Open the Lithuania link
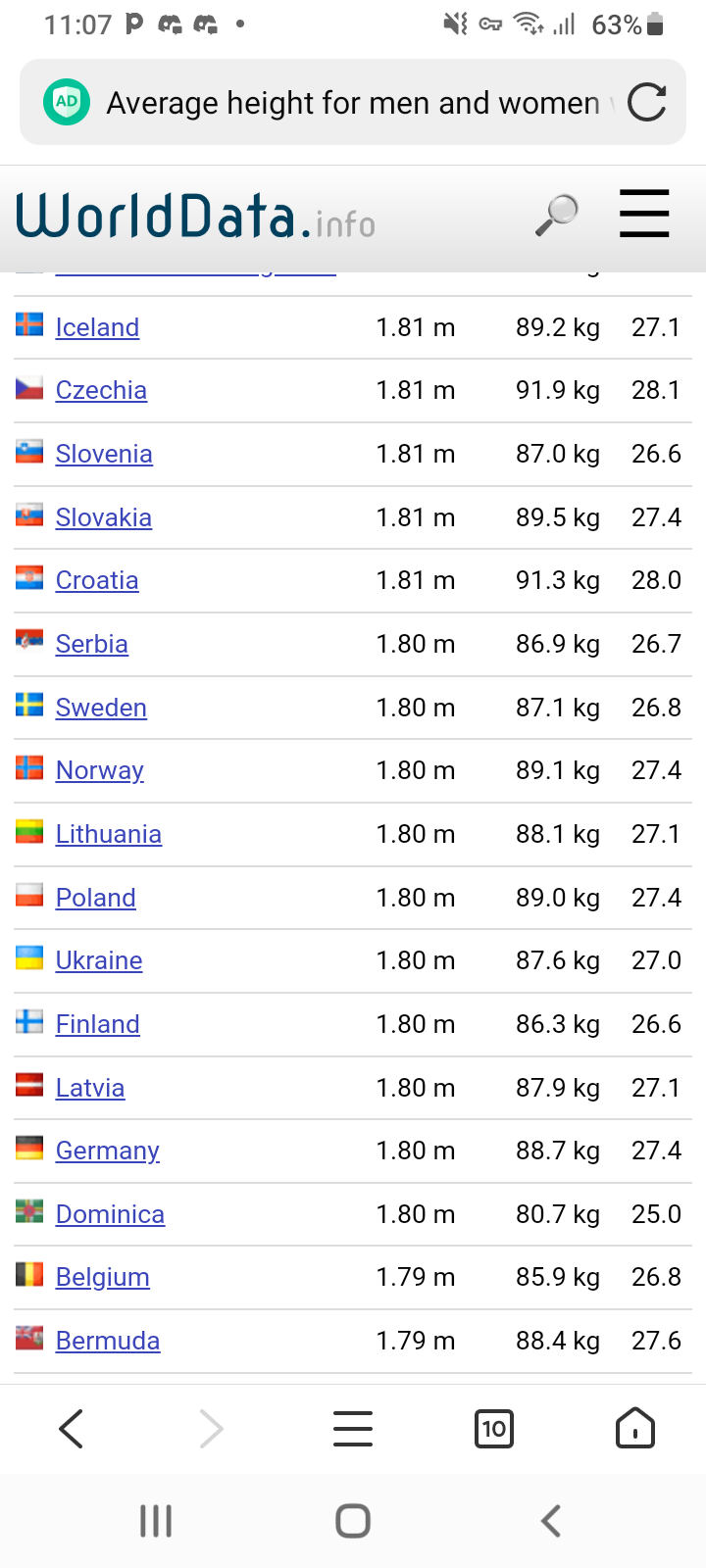This screenshot has height=1568, width=706. coord(109,834)
